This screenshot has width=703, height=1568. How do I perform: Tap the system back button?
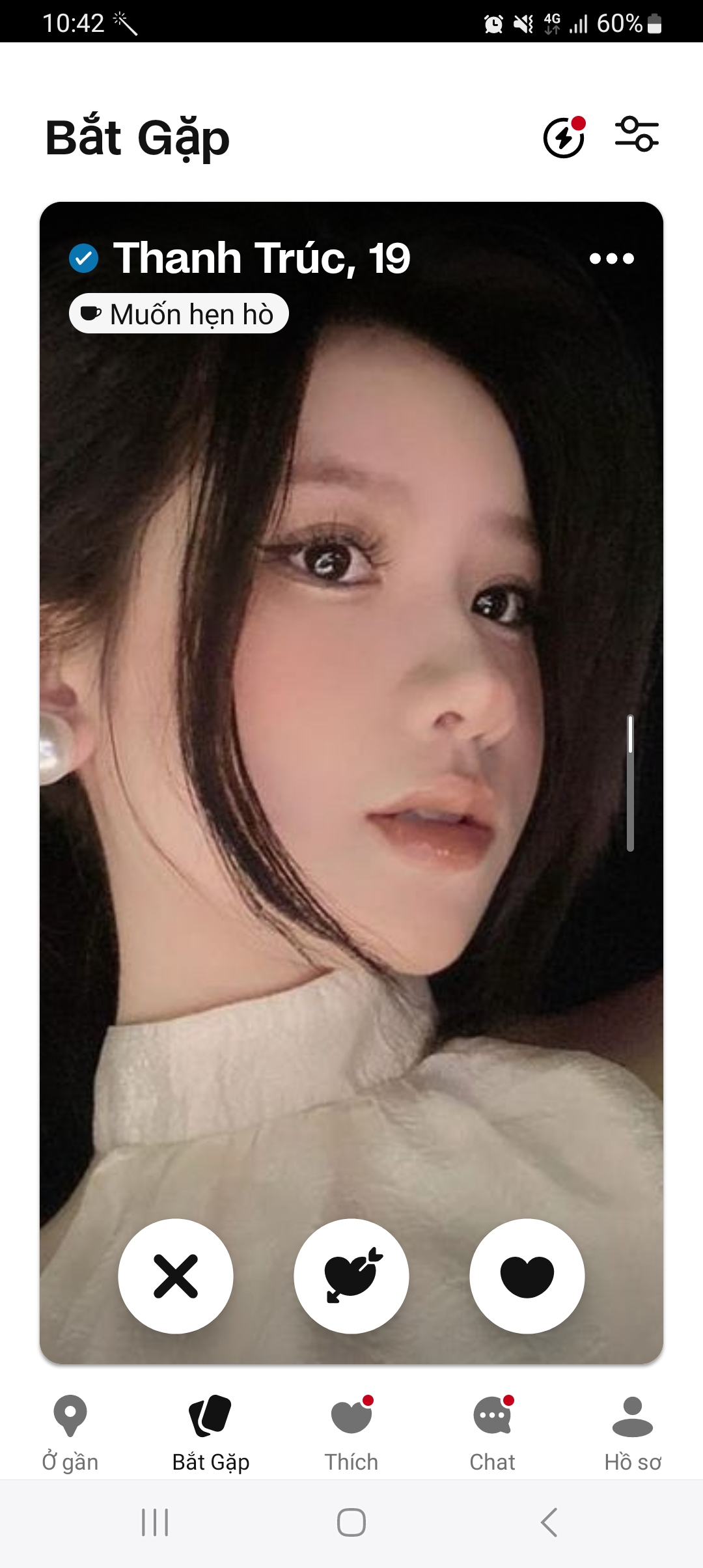[549, 1522]
